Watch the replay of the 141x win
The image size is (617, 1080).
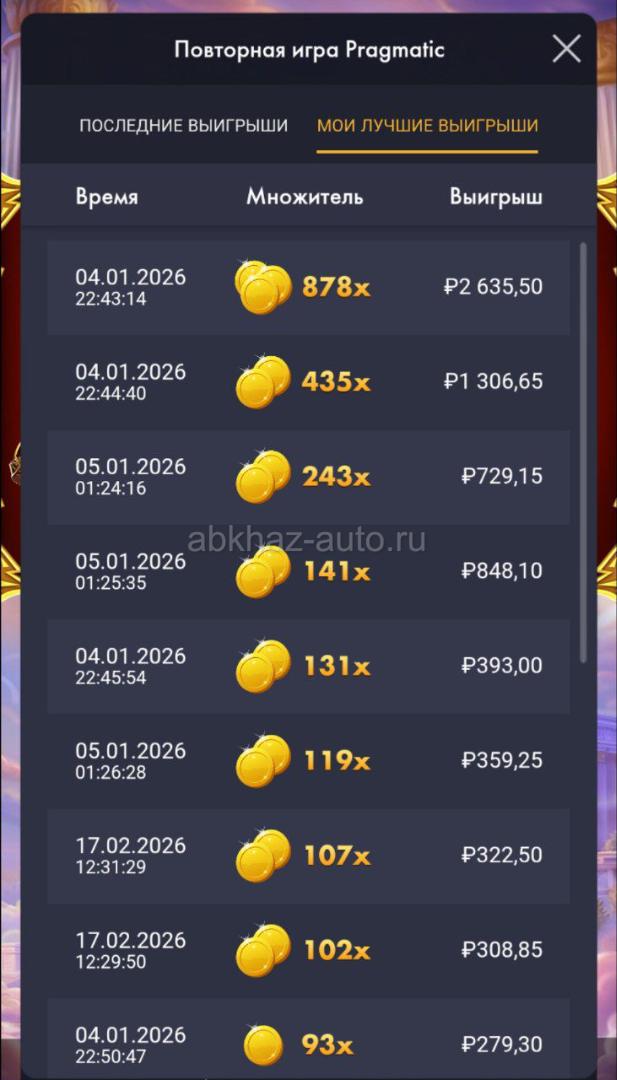tap(308, 571)
